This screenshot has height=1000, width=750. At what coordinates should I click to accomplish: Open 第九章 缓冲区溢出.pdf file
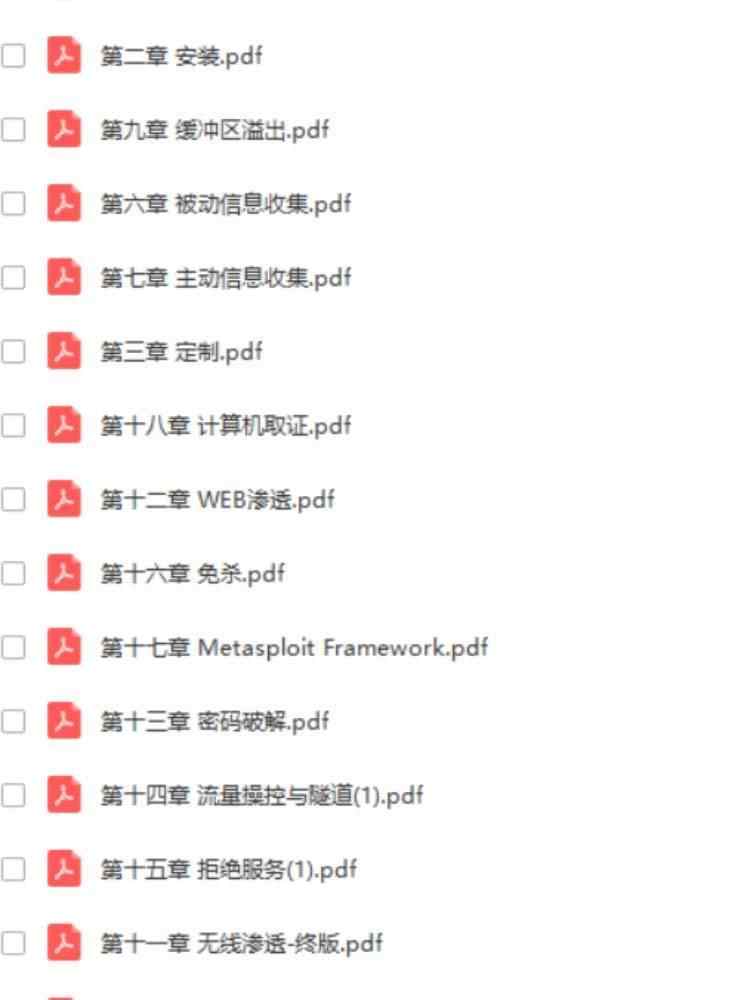click(214, 130)
